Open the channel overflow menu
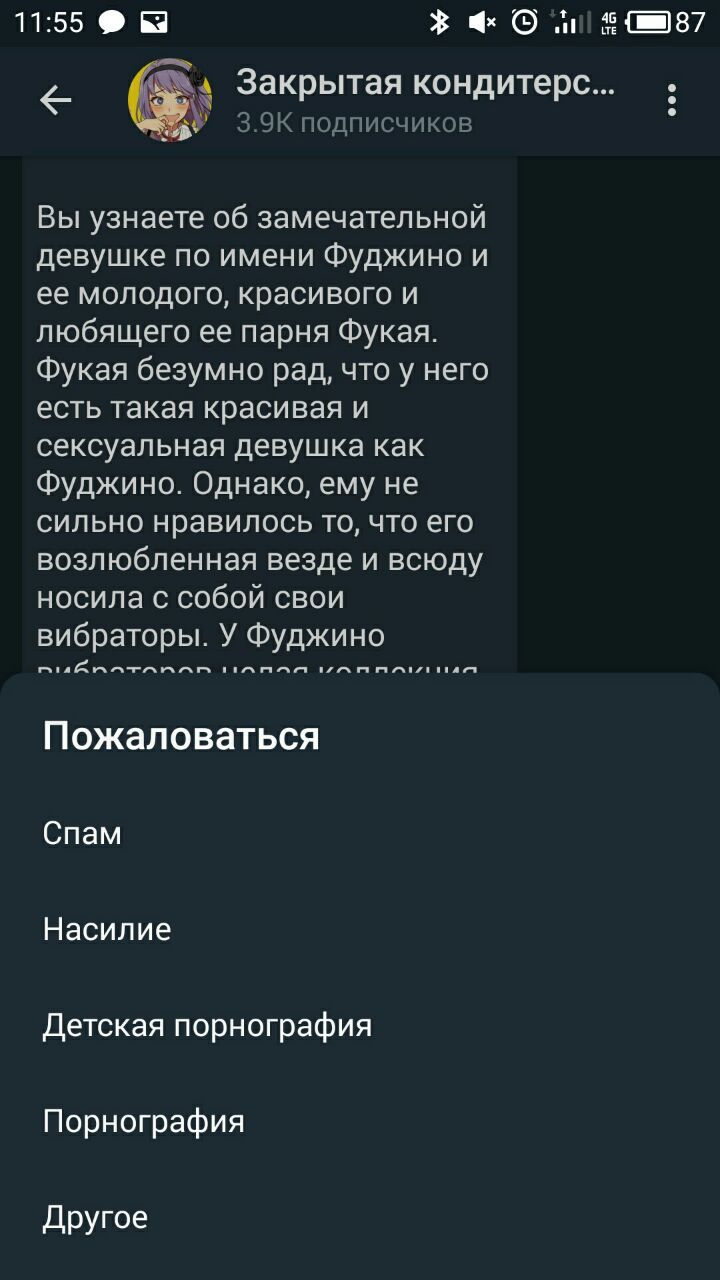Image resolution: width=720 pixels, height=1280 pixels. 671,100
